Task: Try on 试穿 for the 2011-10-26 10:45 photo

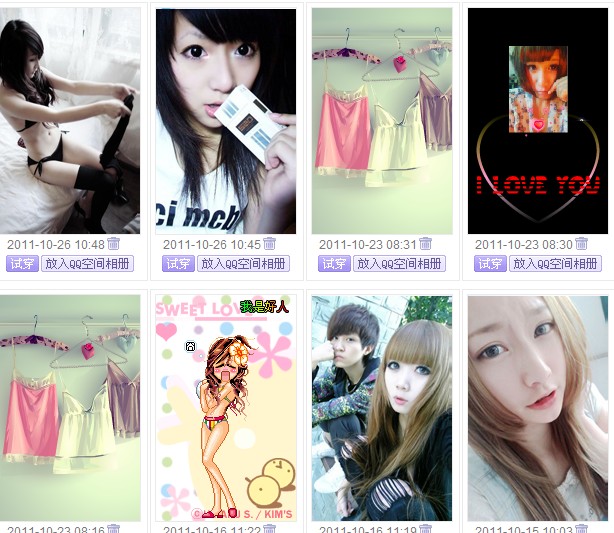Action: 178,264
